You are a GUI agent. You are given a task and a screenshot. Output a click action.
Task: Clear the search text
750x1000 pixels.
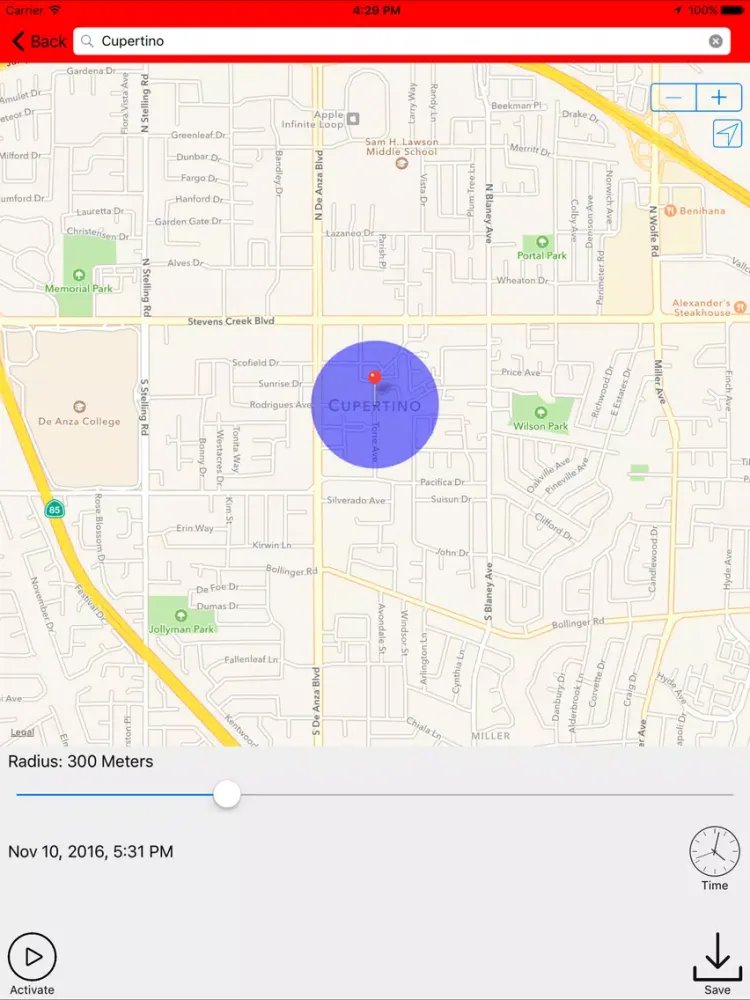[715, 41]
